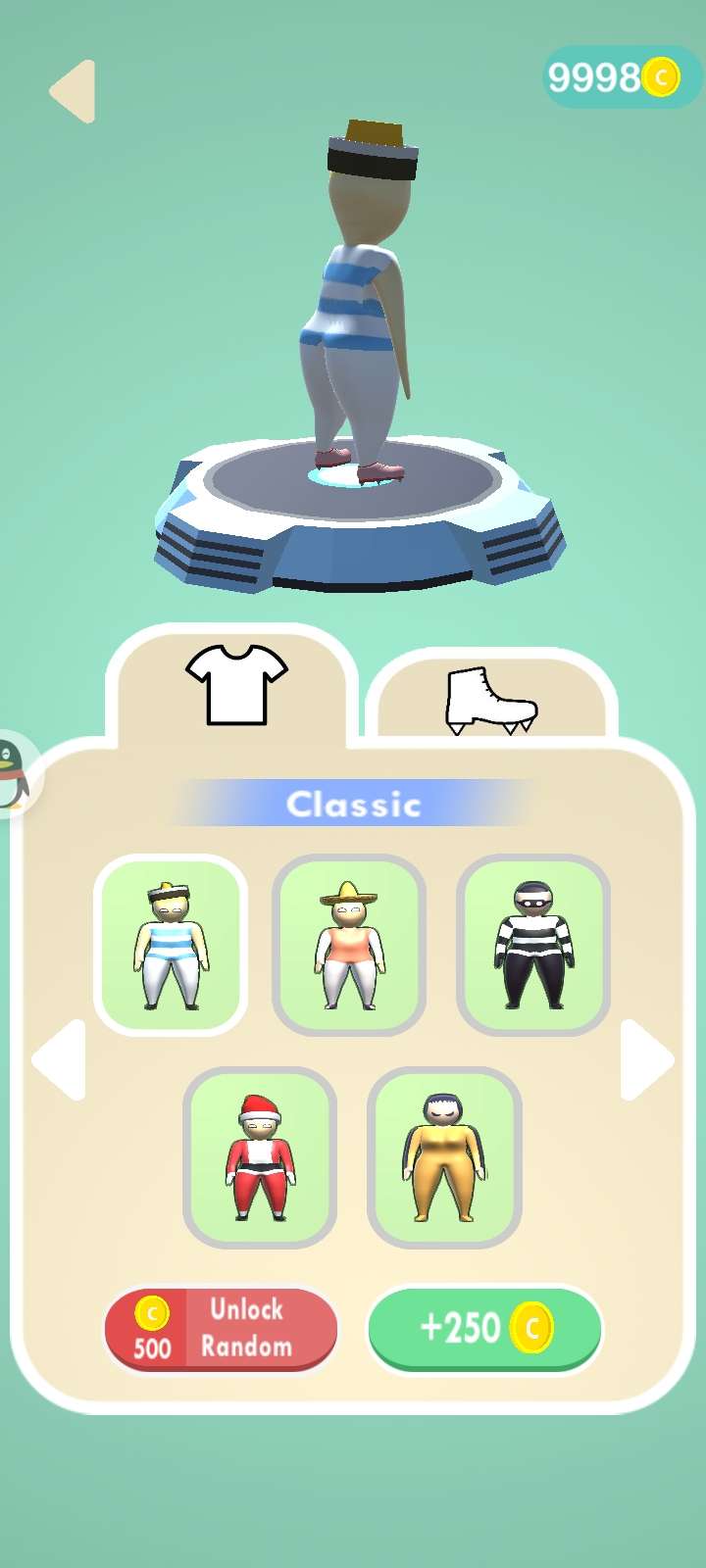Show previous outfit page with left arrow
The image size is (706, 1568).
[x=61, y=1059]
